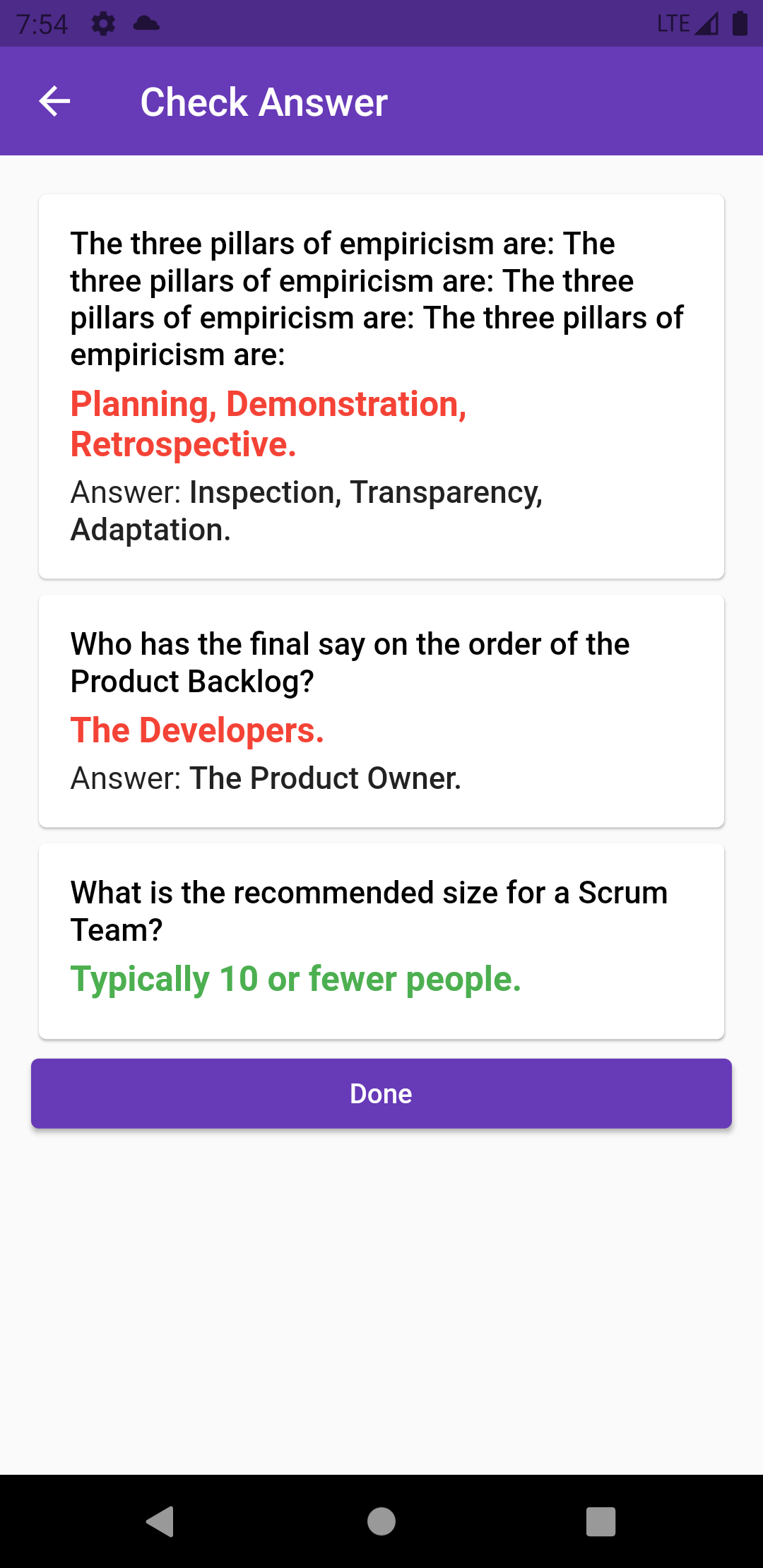Screen dimensions: 763x1568
Task: Tap the Done button
Action: (381, 1093)
